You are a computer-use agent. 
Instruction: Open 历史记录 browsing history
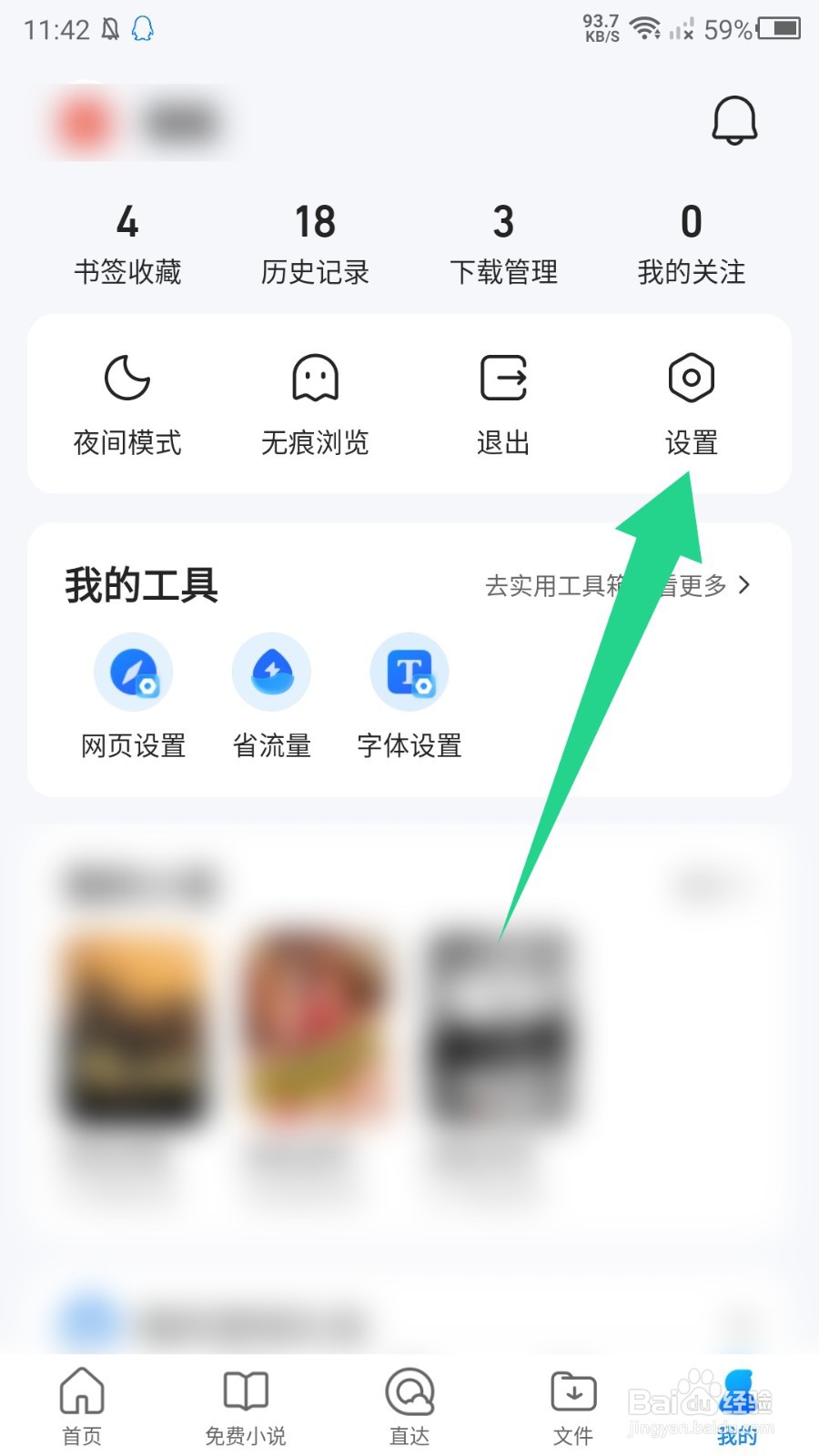(x=315, y=244)
